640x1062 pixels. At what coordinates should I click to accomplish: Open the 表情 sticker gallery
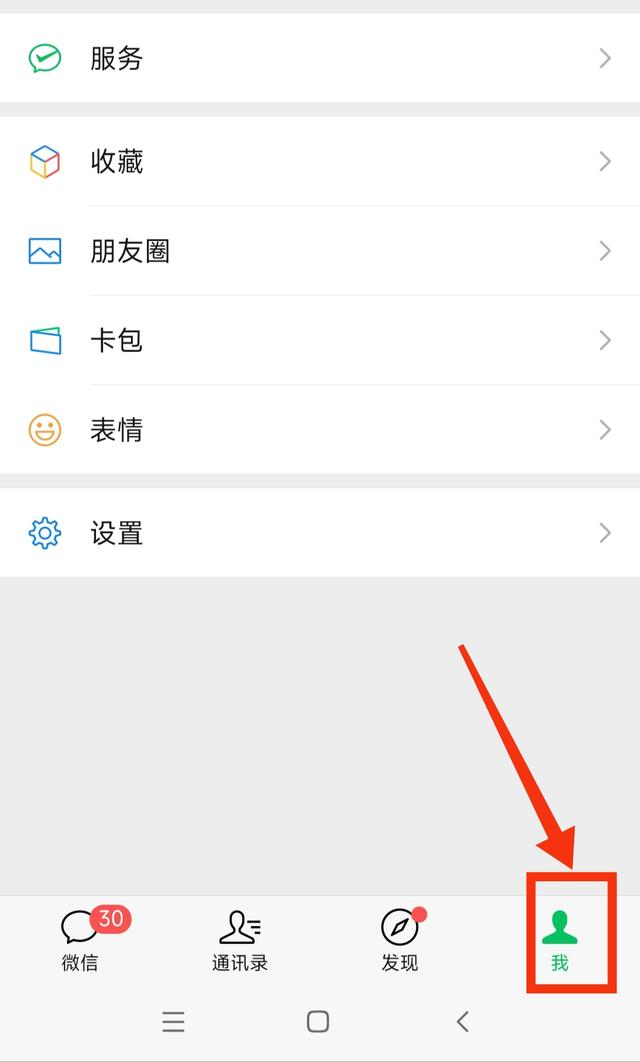pos(320,430)
